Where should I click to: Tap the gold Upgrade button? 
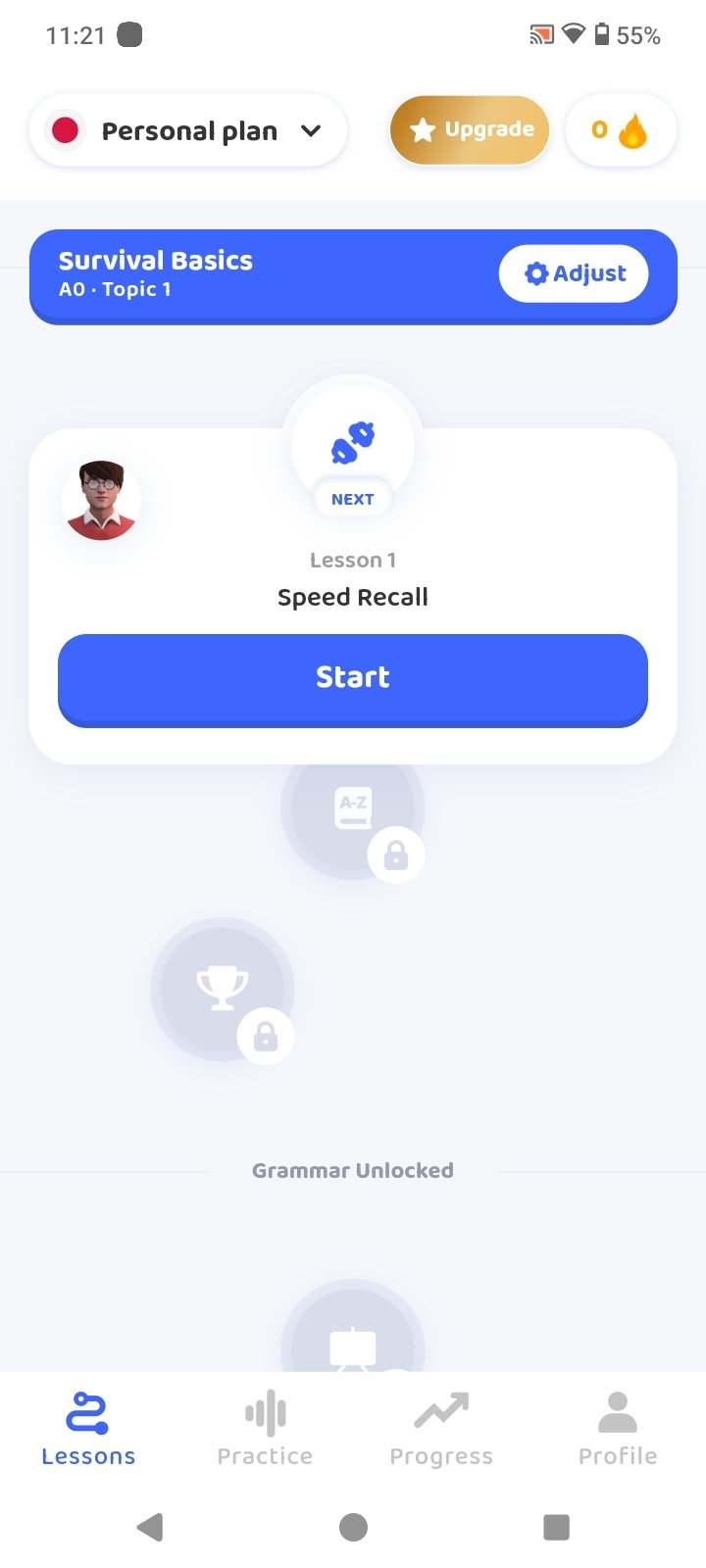(471, 129)
